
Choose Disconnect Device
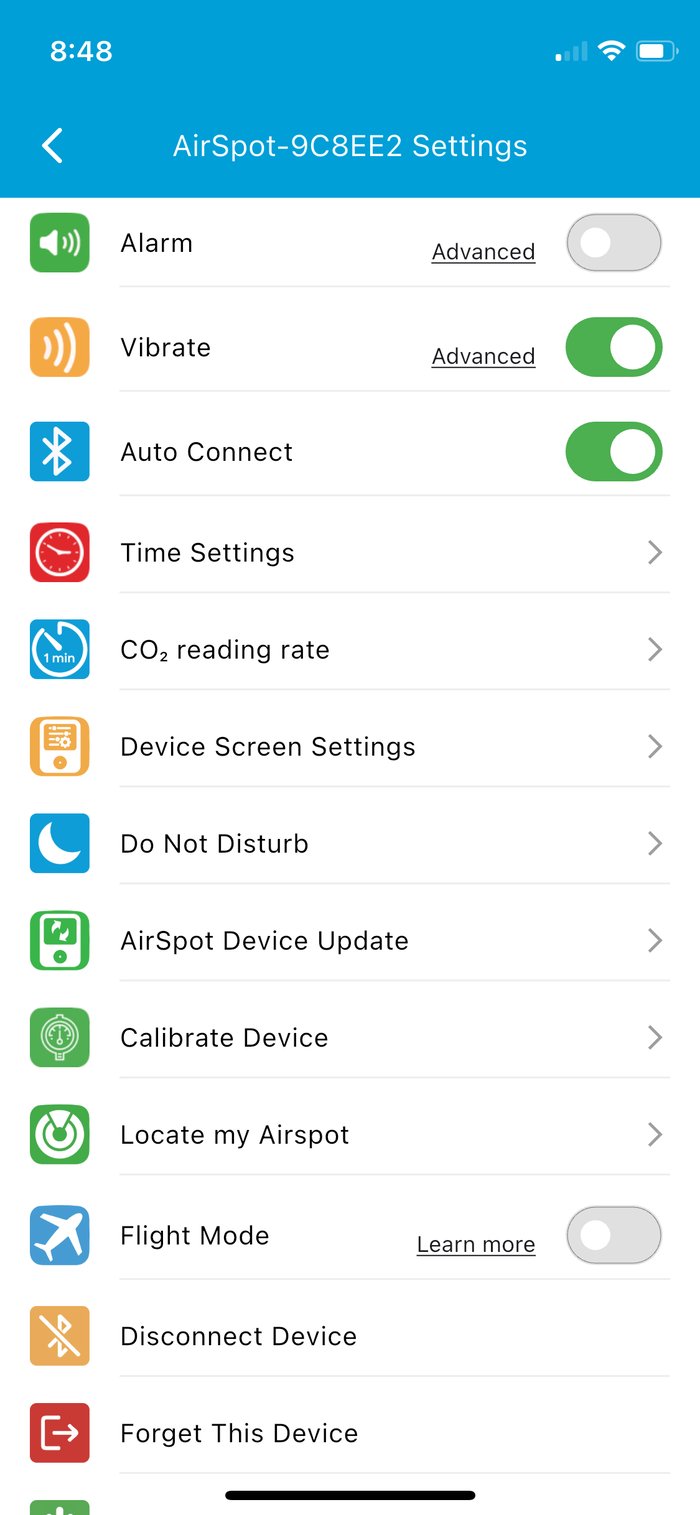pyautogui.click(x=350, y=1336)
